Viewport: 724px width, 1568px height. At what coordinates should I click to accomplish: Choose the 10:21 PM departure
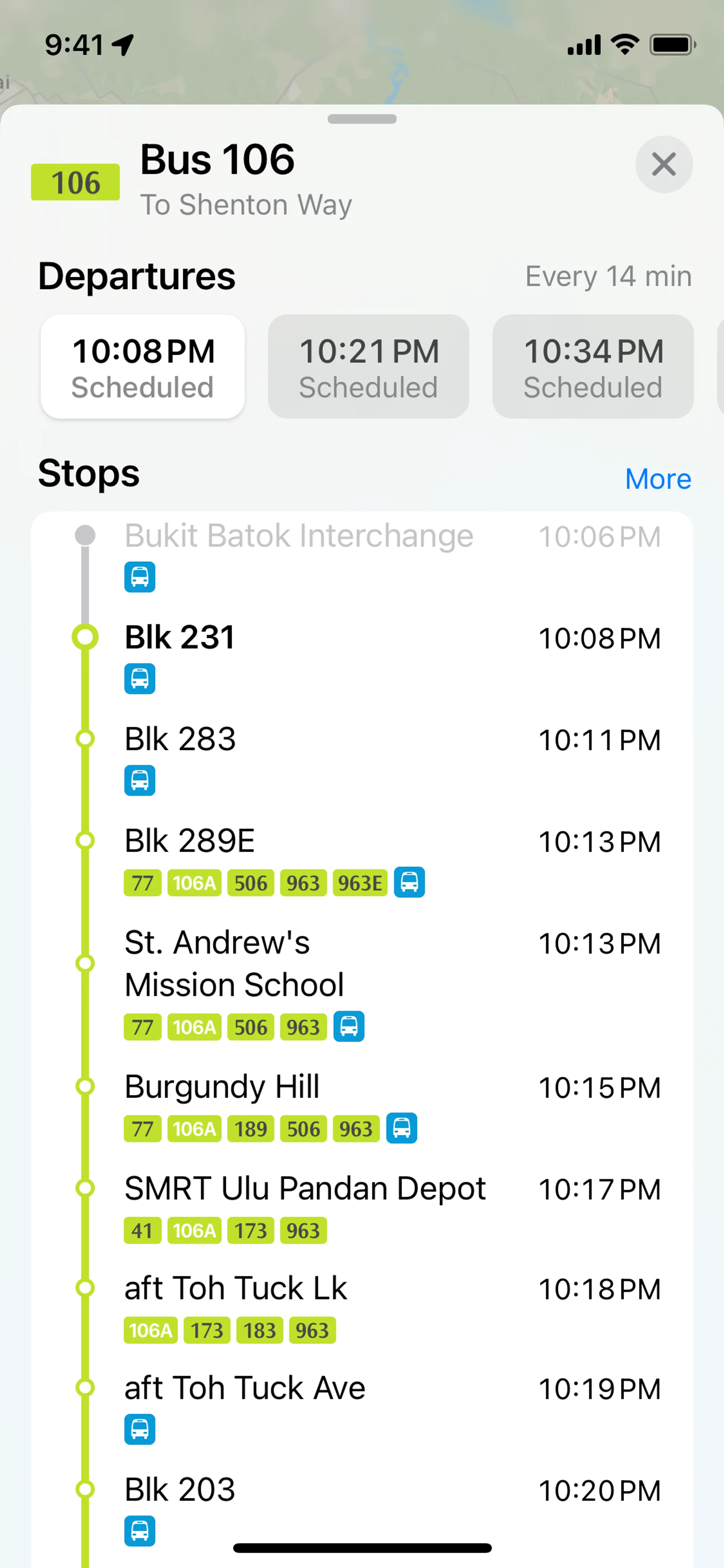point(368,366)
